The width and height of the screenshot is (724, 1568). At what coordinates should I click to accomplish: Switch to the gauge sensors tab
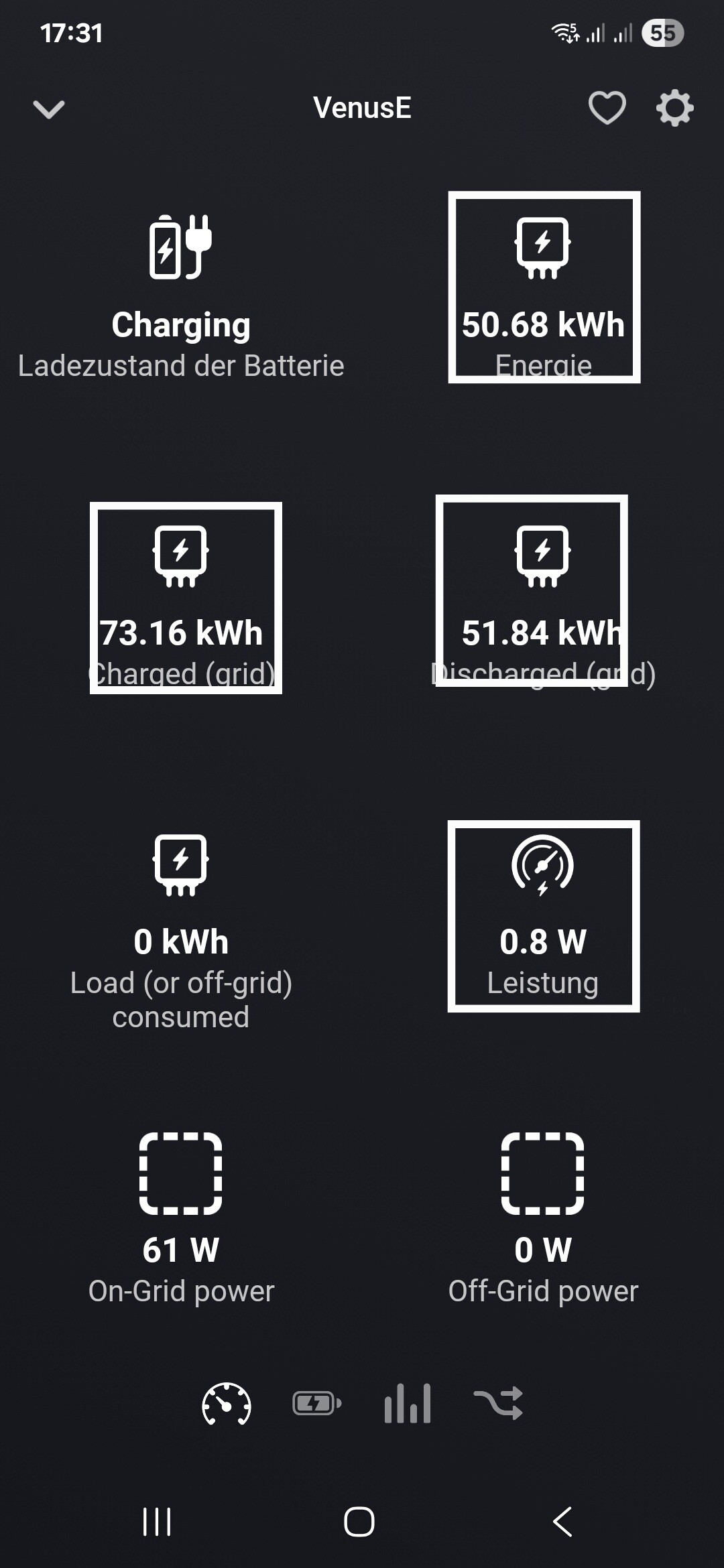coord(227,1403)
